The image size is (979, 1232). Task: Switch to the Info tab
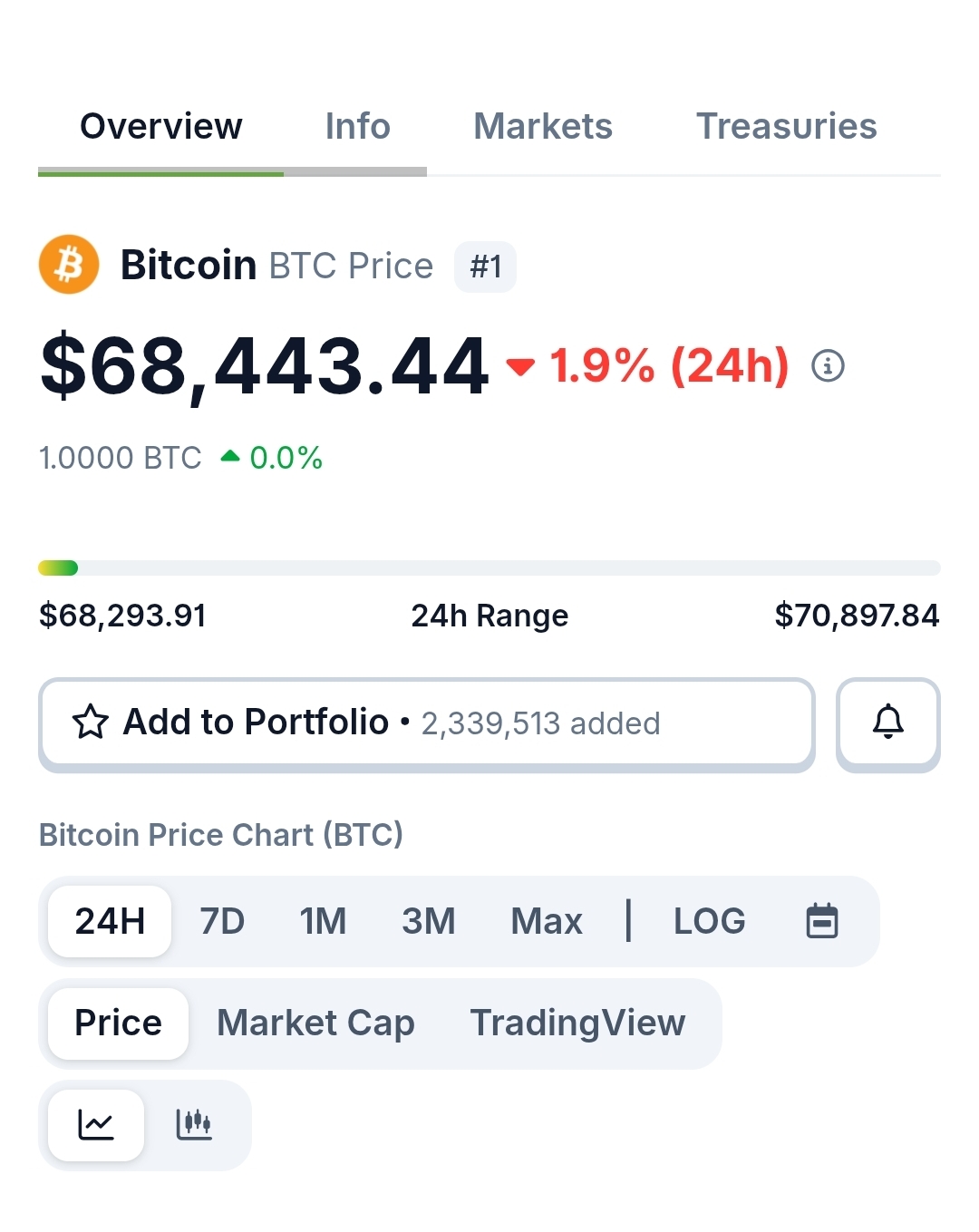pos(357,127)
